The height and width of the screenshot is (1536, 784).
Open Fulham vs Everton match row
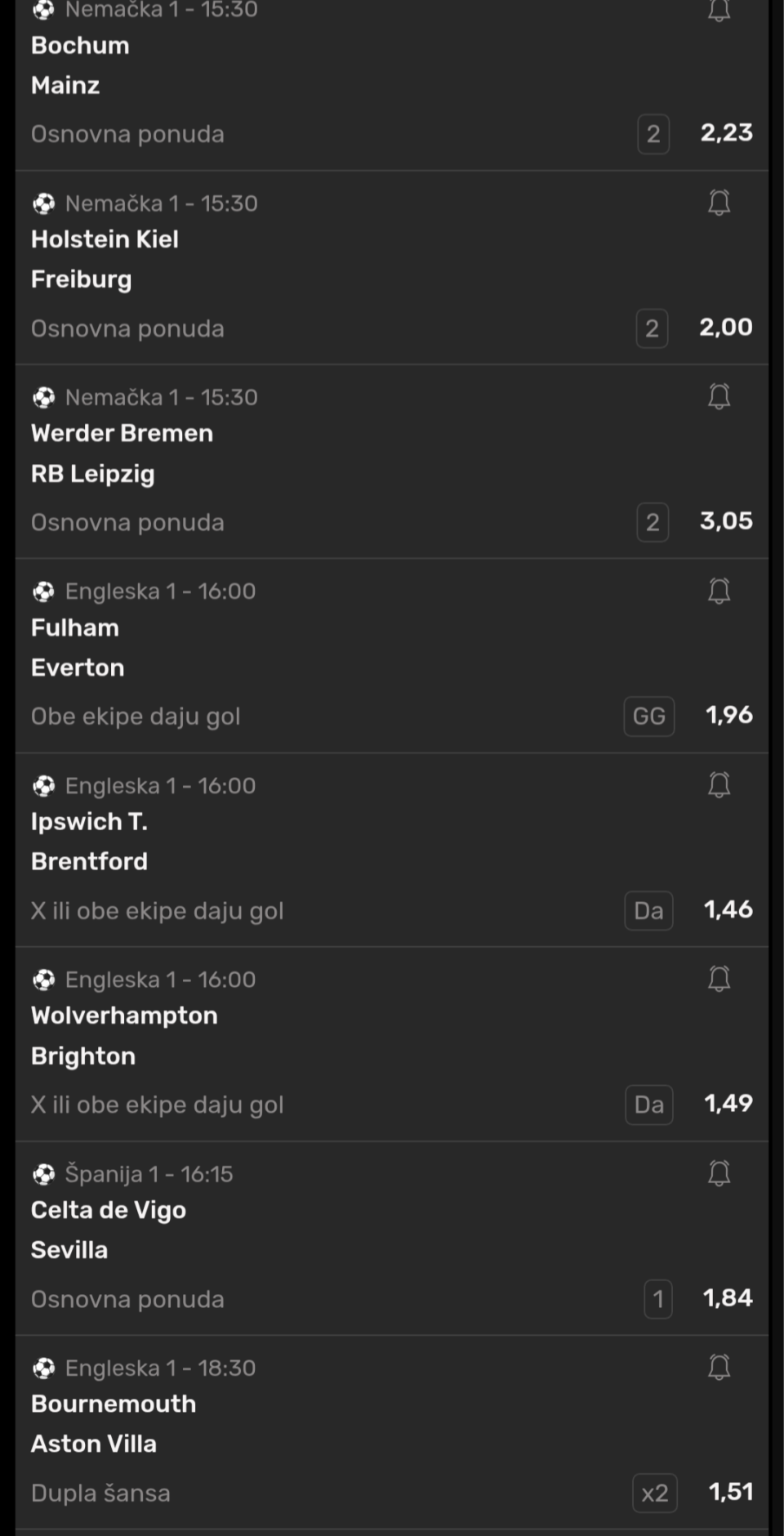point(392,656)
